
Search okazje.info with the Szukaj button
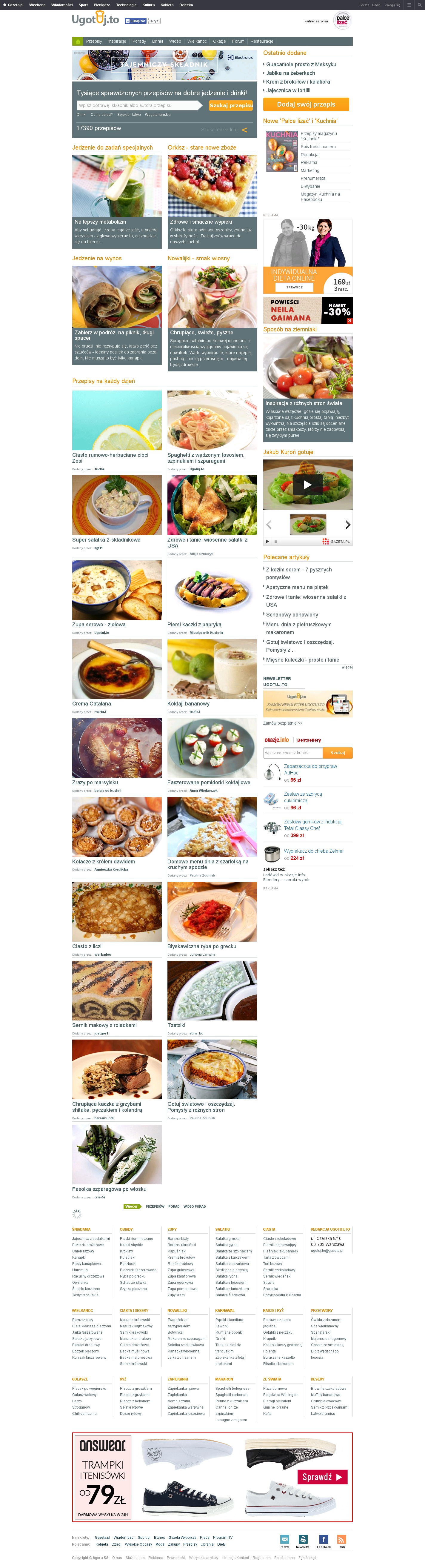tap(338, 753)
